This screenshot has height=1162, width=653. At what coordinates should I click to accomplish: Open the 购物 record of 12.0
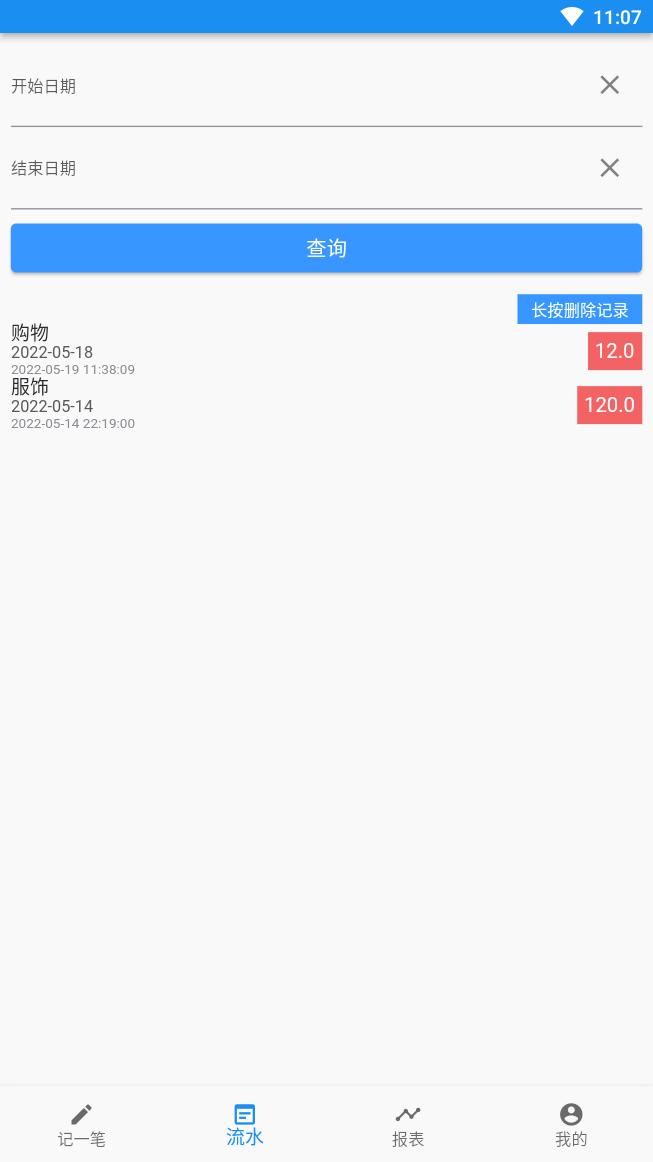click(x=300, y=351)
